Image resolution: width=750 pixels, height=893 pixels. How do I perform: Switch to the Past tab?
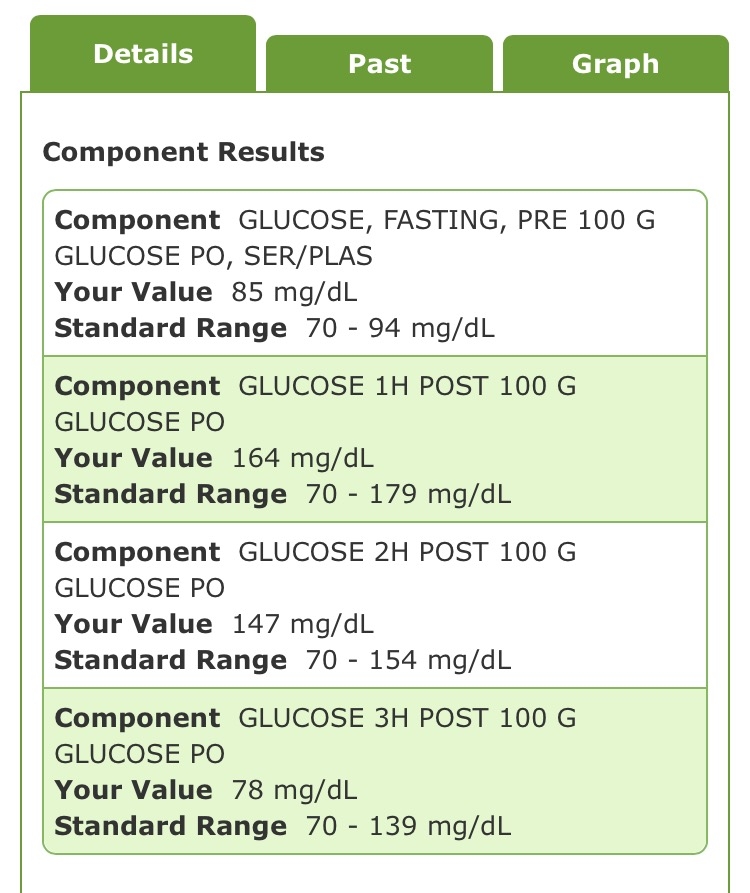(379, 64)
